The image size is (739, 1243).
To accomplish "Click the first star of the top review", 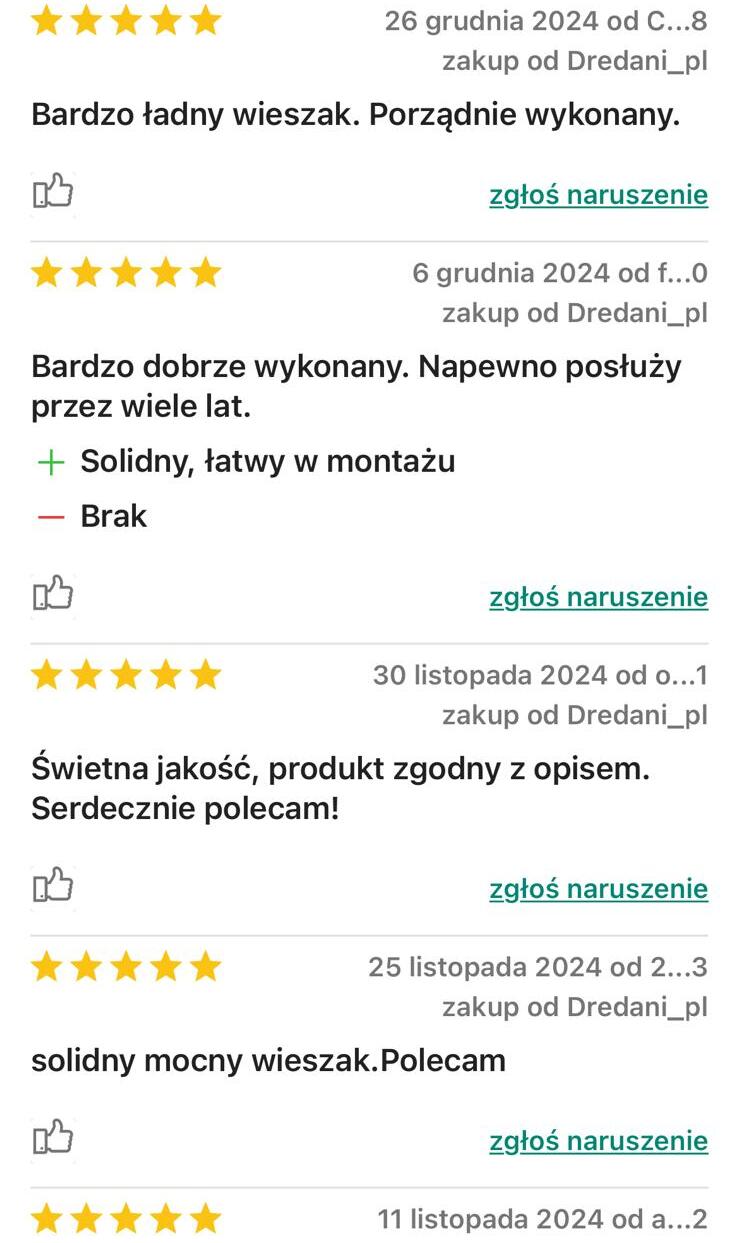I will tap(46, 20).
